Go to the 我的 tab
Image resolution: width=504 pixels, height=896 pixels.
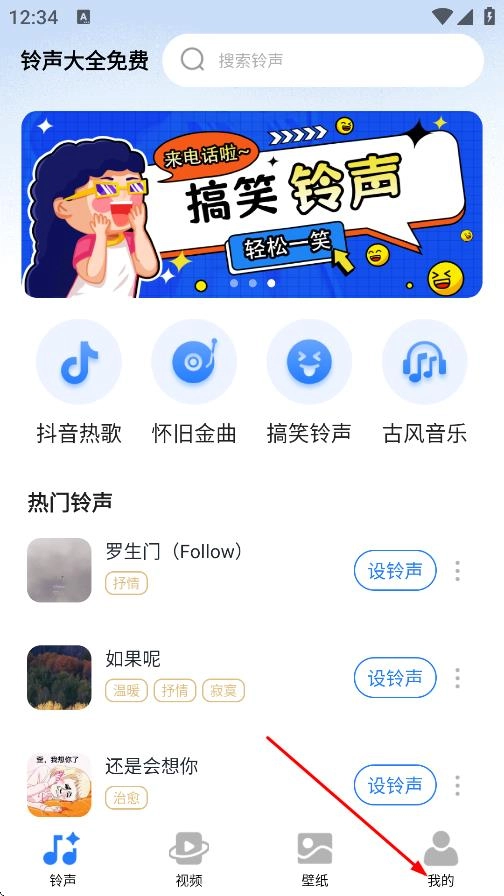[441, 859]
